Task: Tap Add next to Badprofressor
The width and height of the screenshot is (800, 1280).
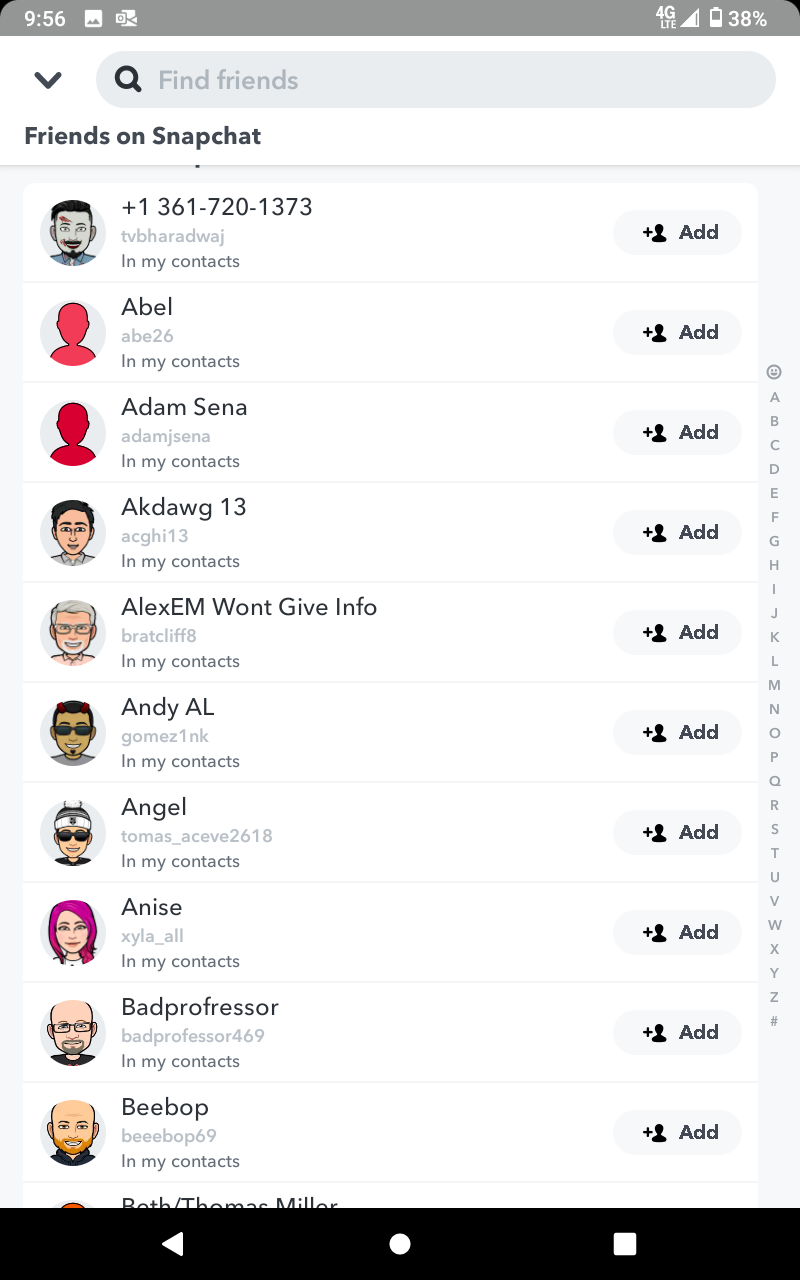Action: (x=678, y=1032)
